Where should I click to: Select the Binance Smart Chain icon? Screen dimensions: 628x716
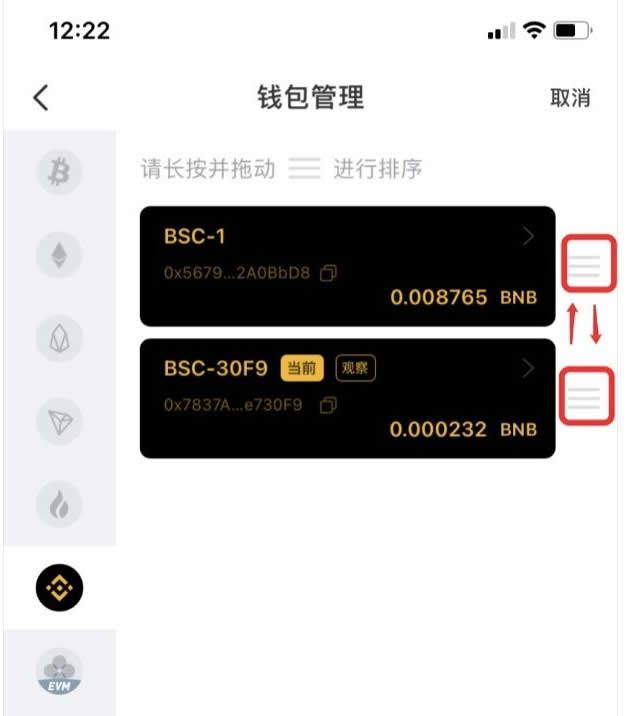[x=59, y=588]
